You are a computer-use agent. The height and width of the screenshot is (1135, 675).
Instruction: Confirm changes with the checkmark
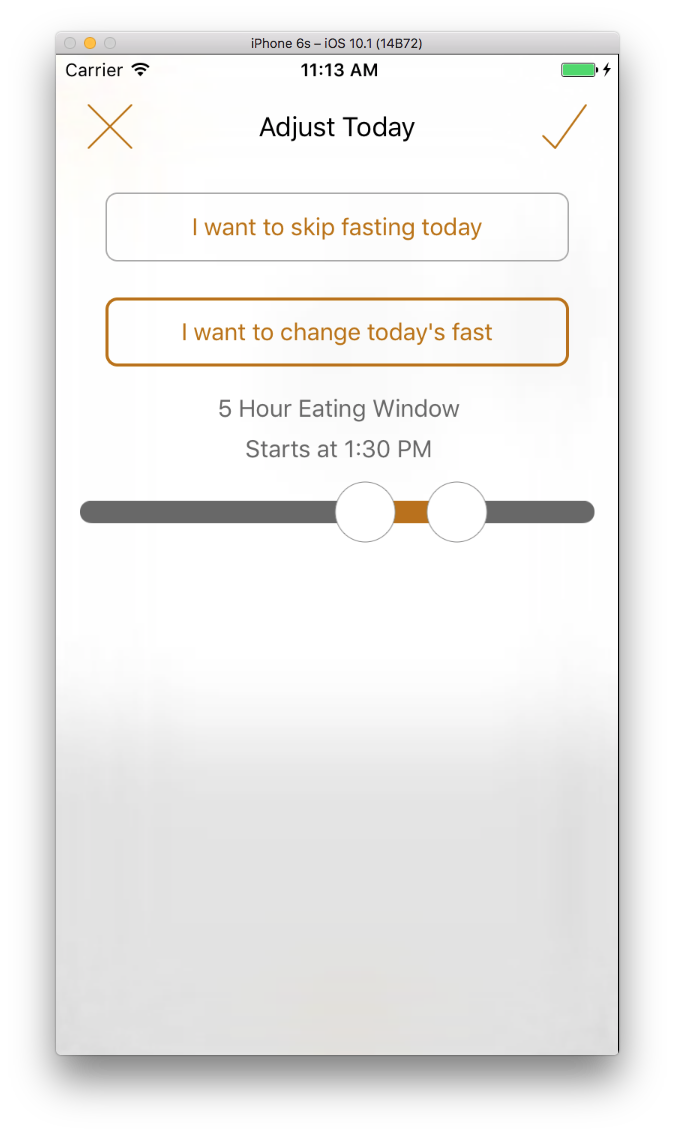pos(564,127)
